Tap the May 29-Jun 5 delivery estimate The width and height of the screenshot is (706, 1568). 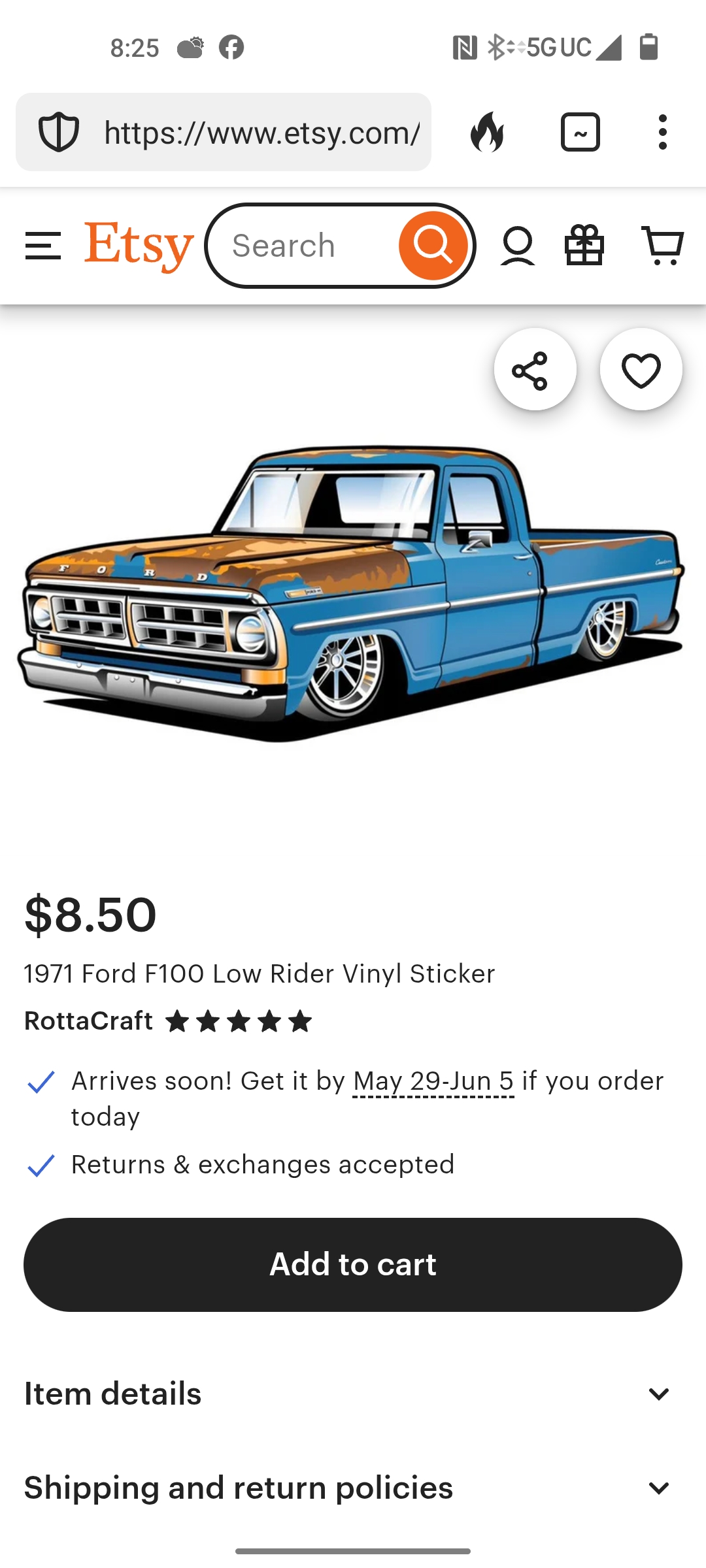pos(433,1081)
